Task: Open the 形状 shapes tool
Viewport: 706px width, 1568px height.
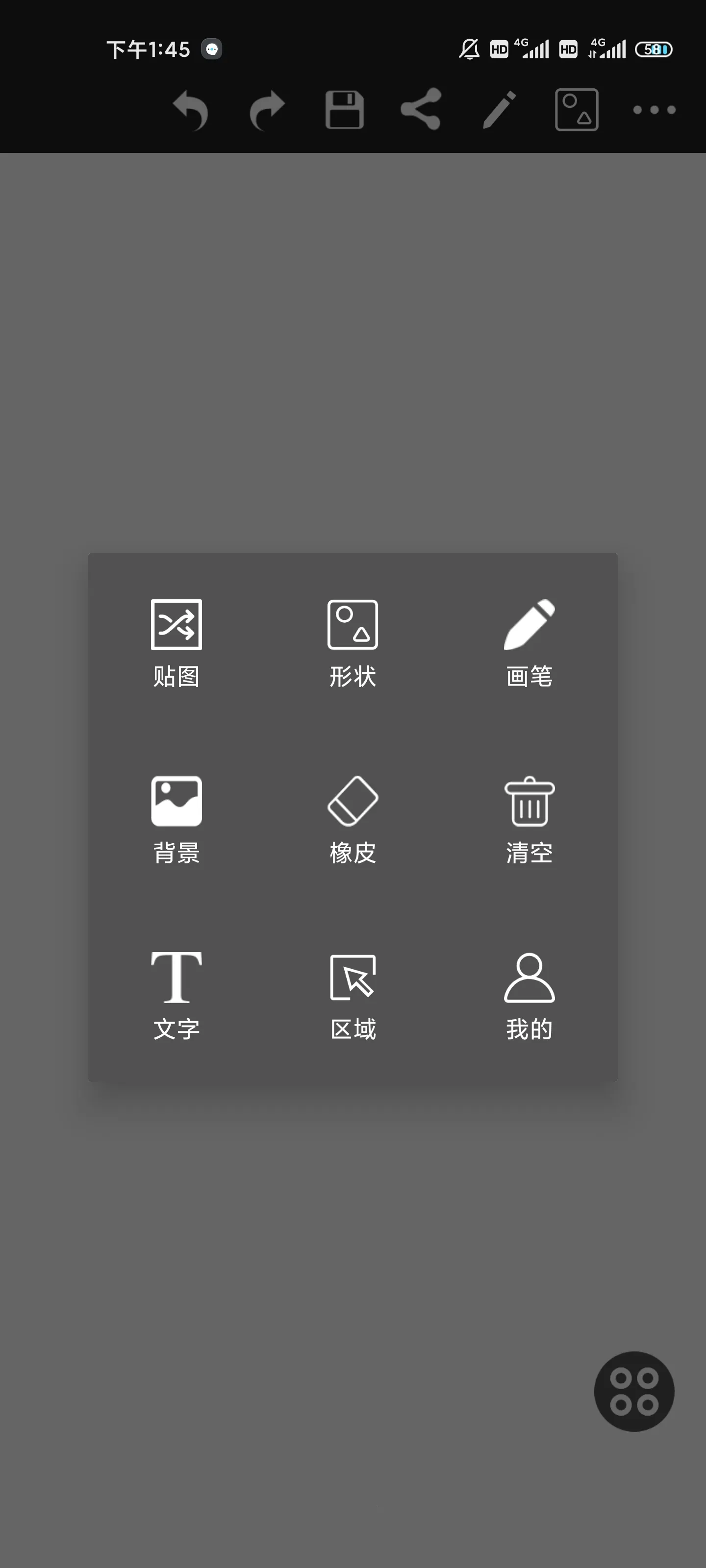Action: (x=353, y=642)
